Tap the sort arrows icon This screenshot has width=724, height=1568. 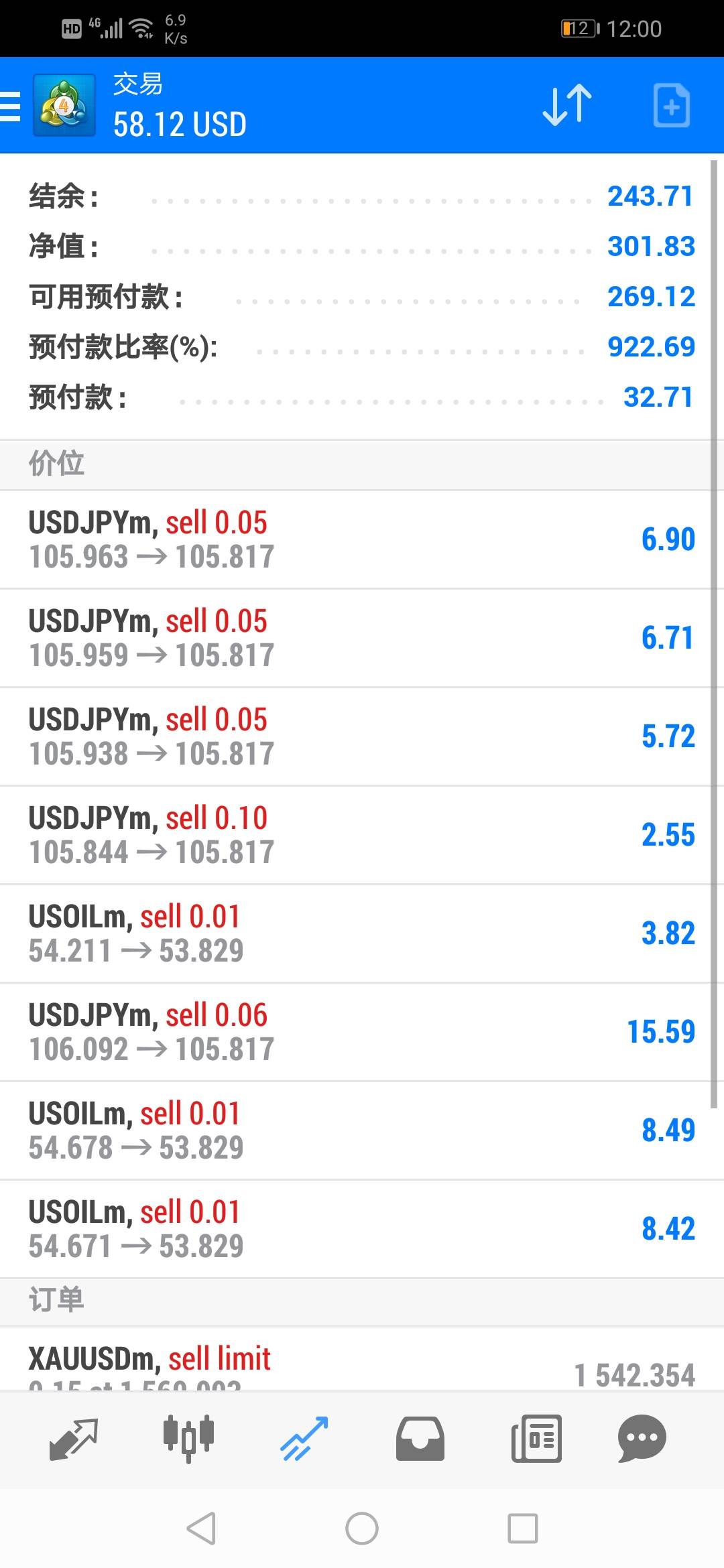(566, 105)
